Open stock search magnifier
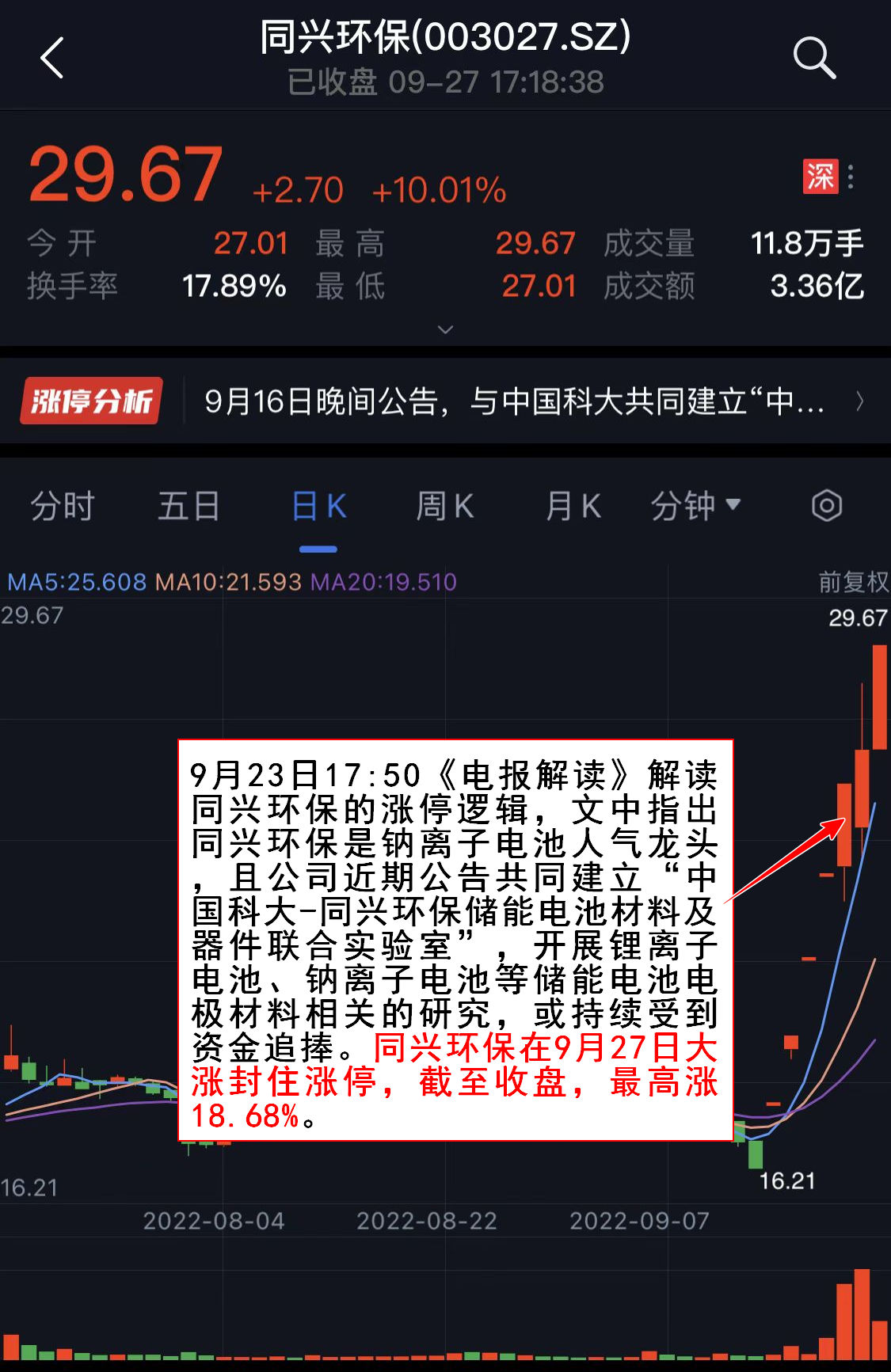 [813, 58]
